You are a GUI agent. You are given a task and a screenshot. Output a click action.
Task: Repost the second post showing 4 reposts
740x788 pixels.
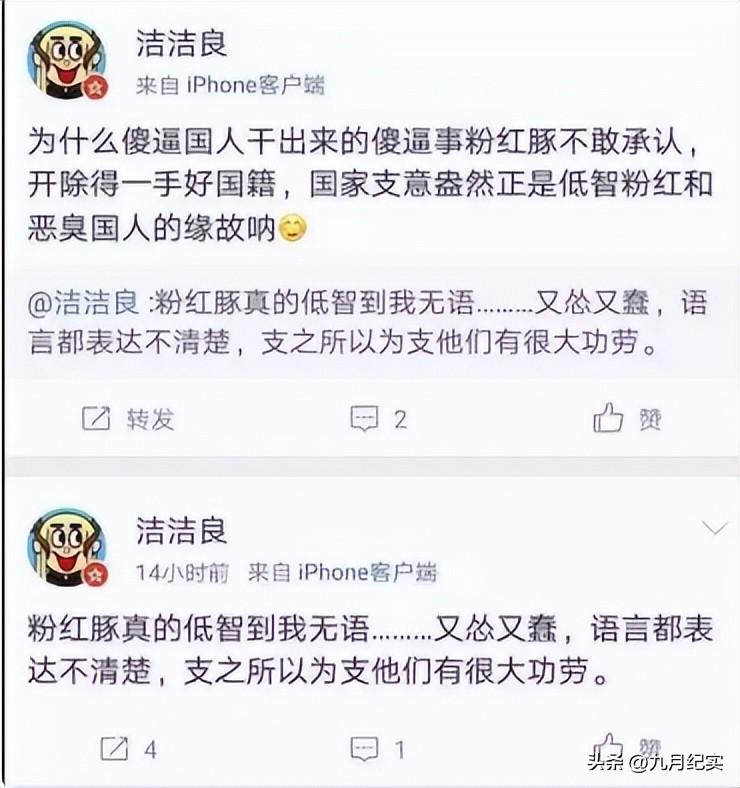[x=128, y=748]
